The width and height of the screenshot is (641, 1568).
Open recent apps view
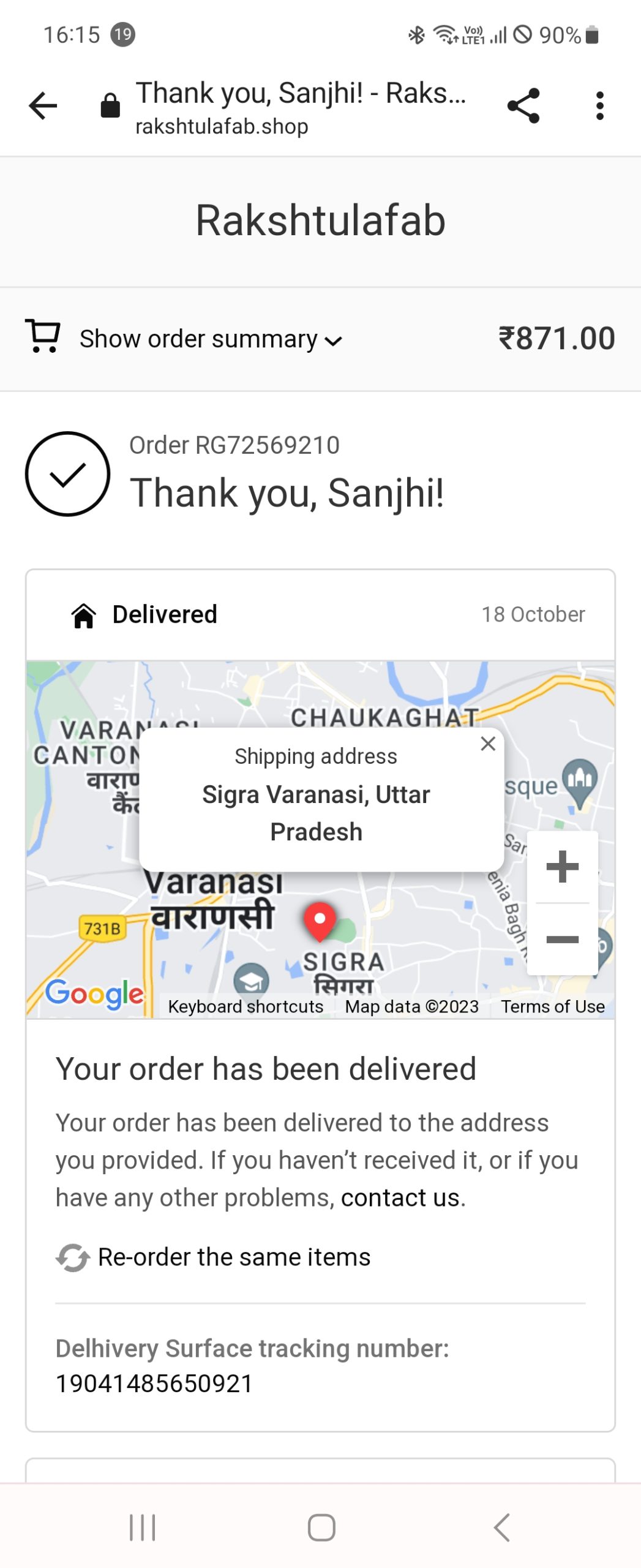142,1527
